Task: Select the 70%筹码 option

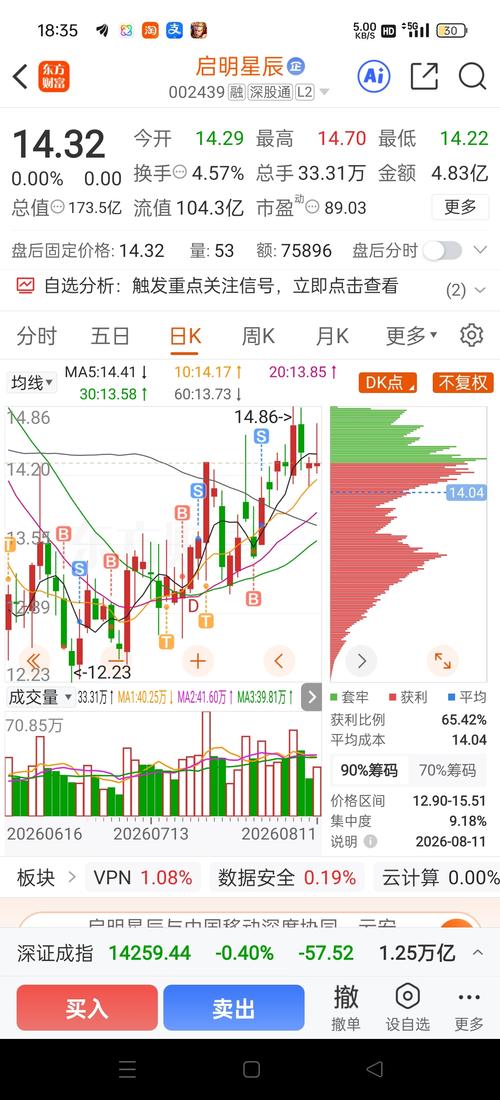Action: pos(447,770)
